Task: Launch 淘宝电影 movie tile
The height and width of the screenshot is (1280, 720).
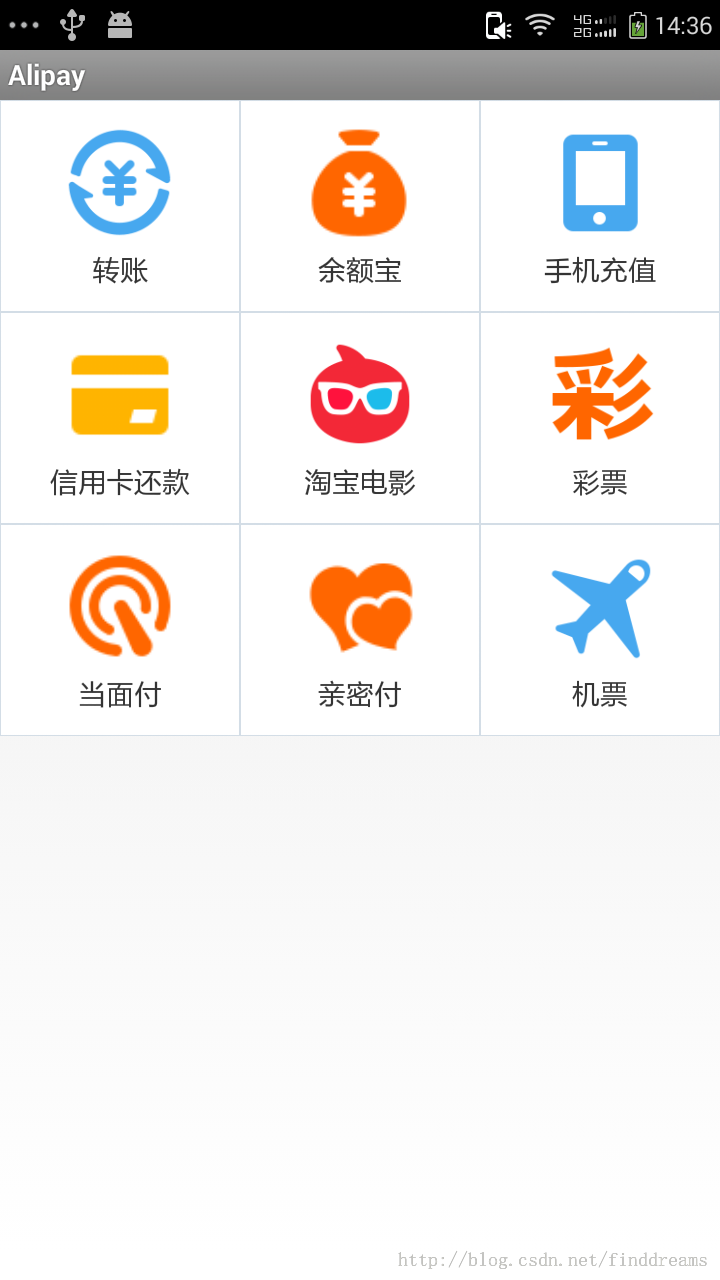Action: tap(360, 418)
